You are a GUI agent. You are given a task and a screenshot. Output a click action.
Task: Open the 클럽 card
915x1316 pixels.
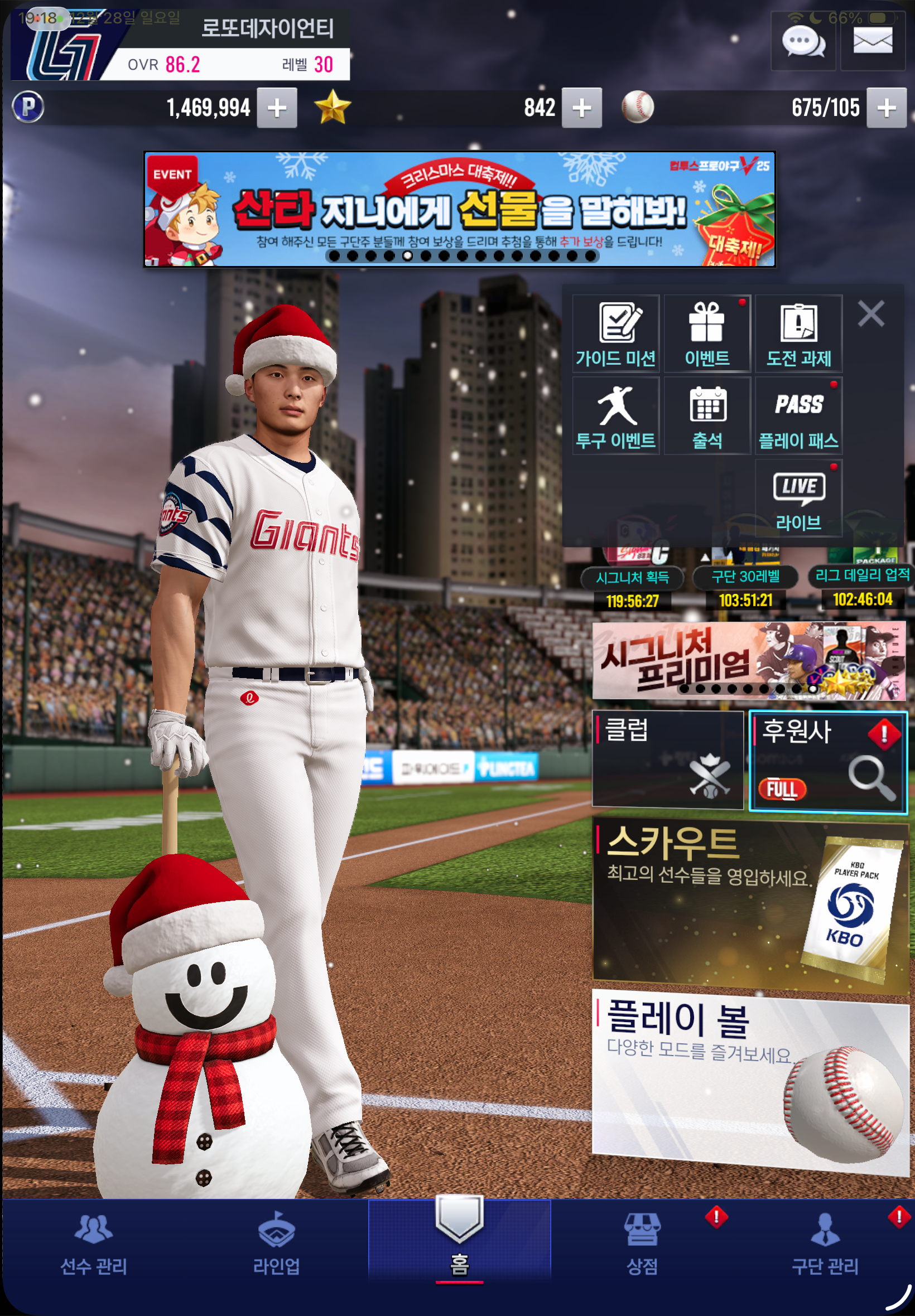point(667,759)
